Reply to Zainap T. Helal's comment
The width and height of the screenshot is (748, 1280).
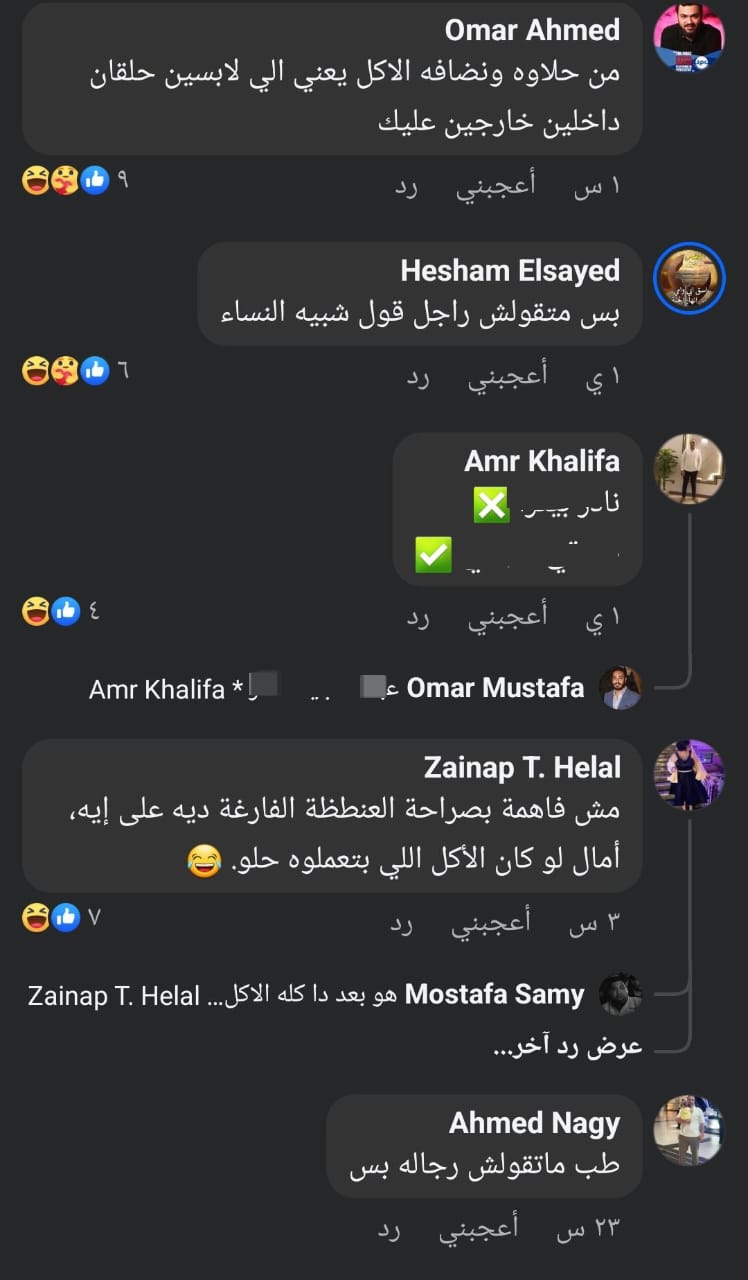point(400,925)
